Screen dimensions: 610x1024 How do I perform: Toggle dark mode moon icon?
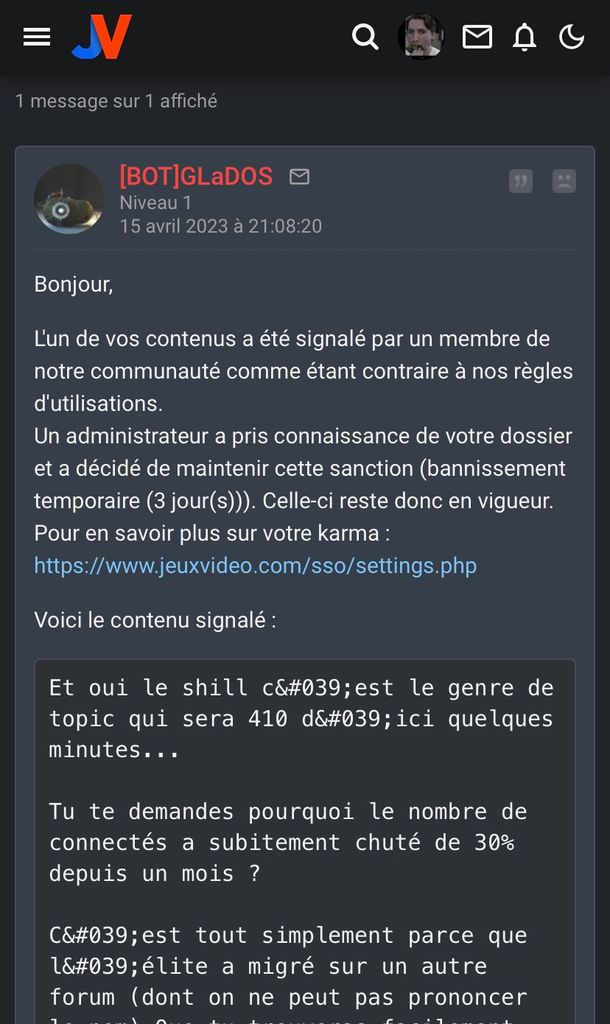(x=571, y=37)
